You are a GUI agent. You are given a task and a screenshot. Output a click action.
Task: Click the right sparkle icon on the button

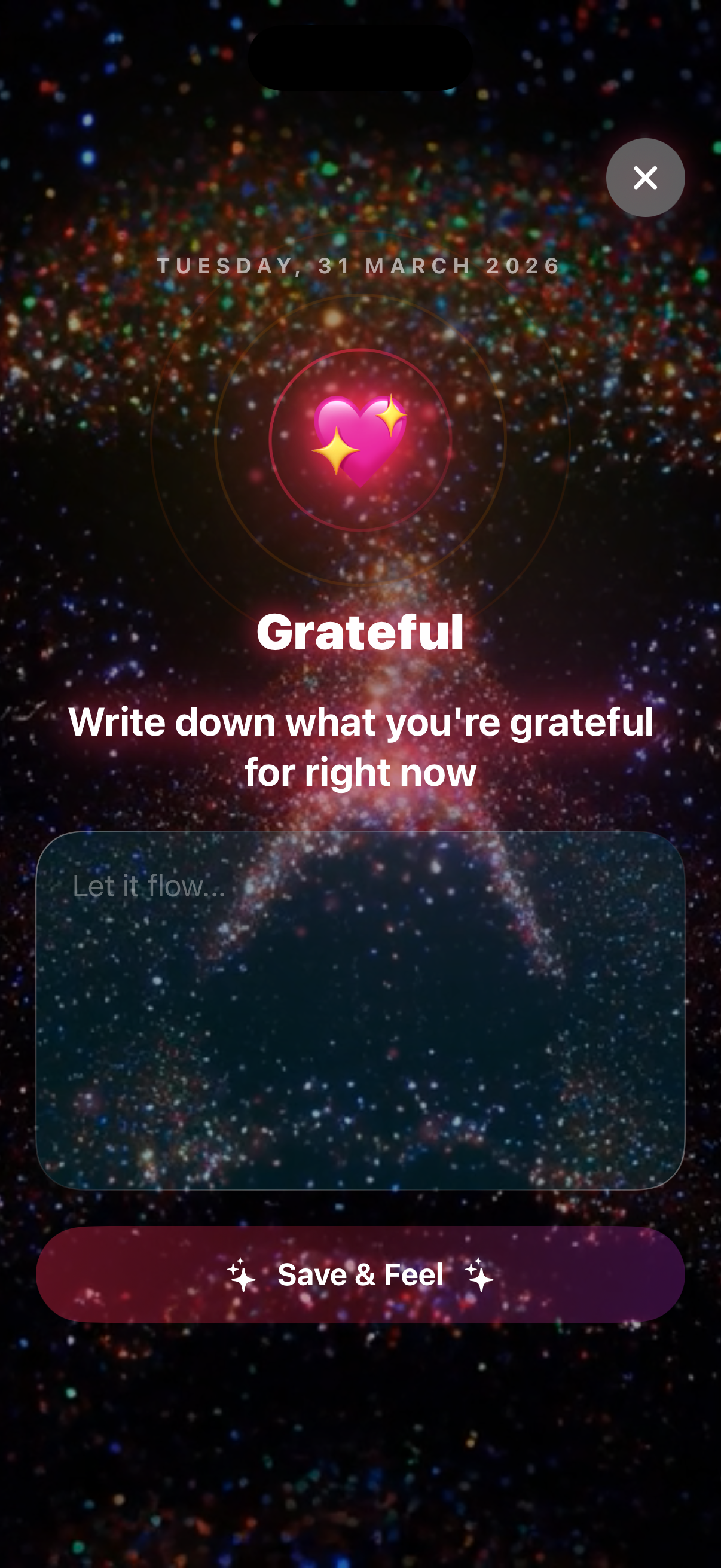pyautogui.click(x=479, y=1274)
